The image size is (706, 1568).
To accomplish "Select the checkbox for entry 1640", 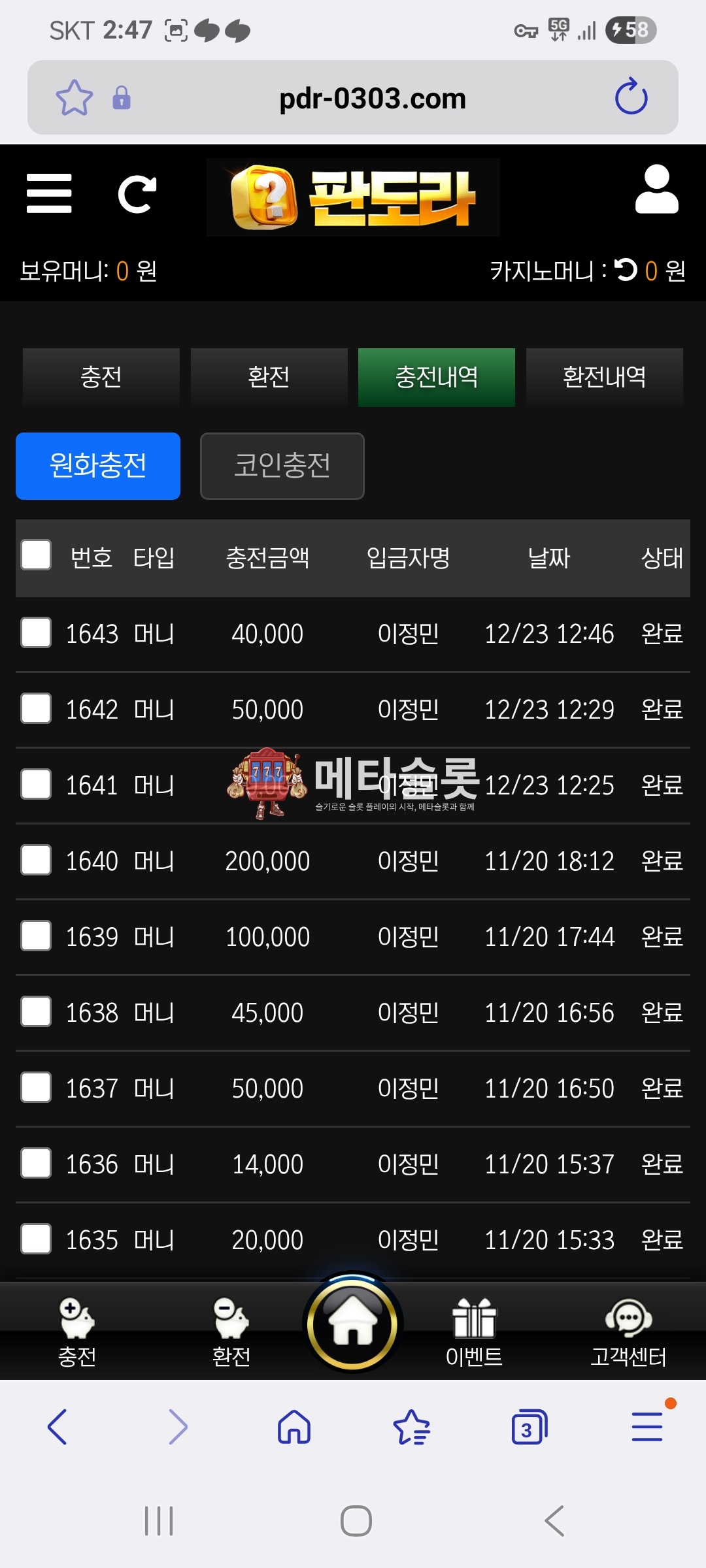I will click(x=36, y=860).
